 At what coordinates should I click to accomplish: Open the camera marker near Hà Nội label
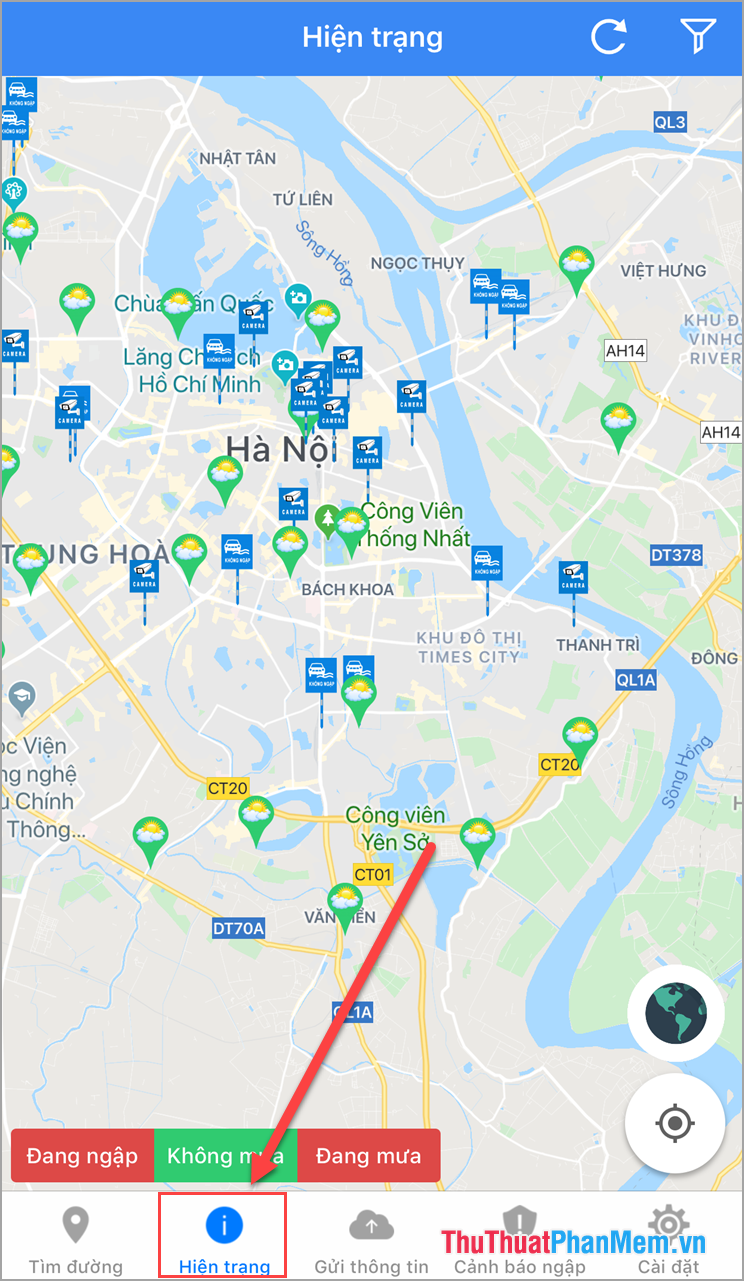coord(366,453)
